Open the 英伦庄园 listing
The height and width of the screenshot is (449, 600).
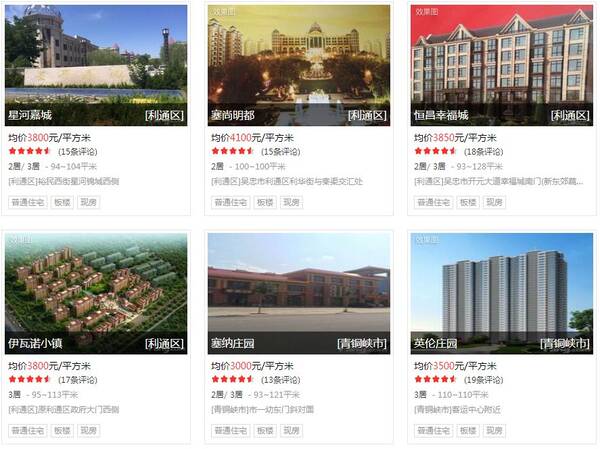click(x=436, y=343)
